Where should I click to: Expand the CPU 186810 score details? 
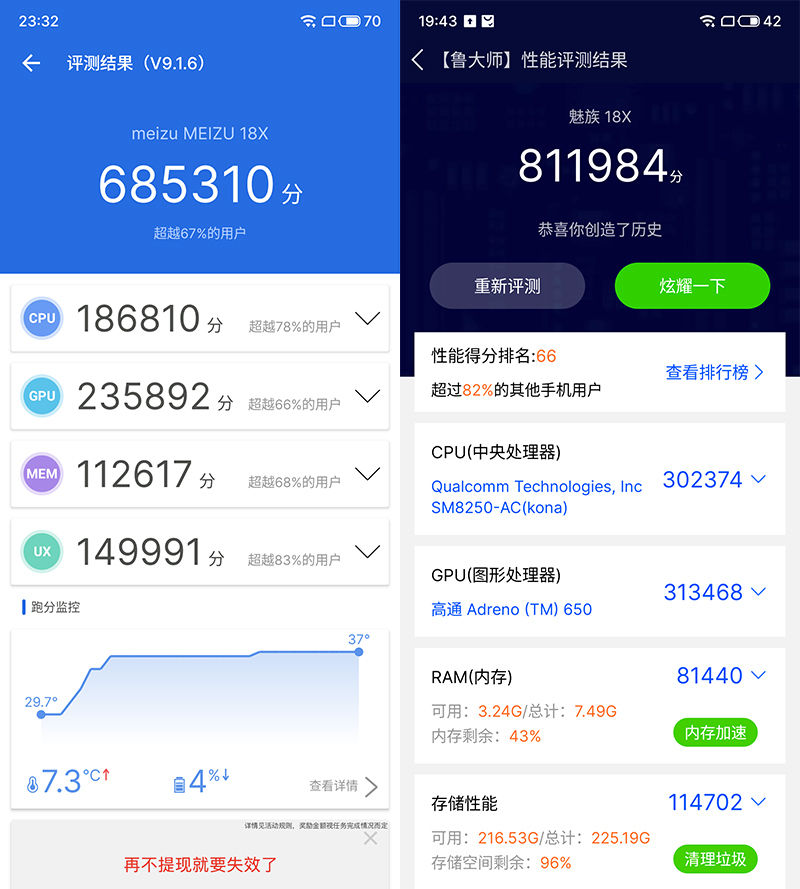click(x=368, y=318)
